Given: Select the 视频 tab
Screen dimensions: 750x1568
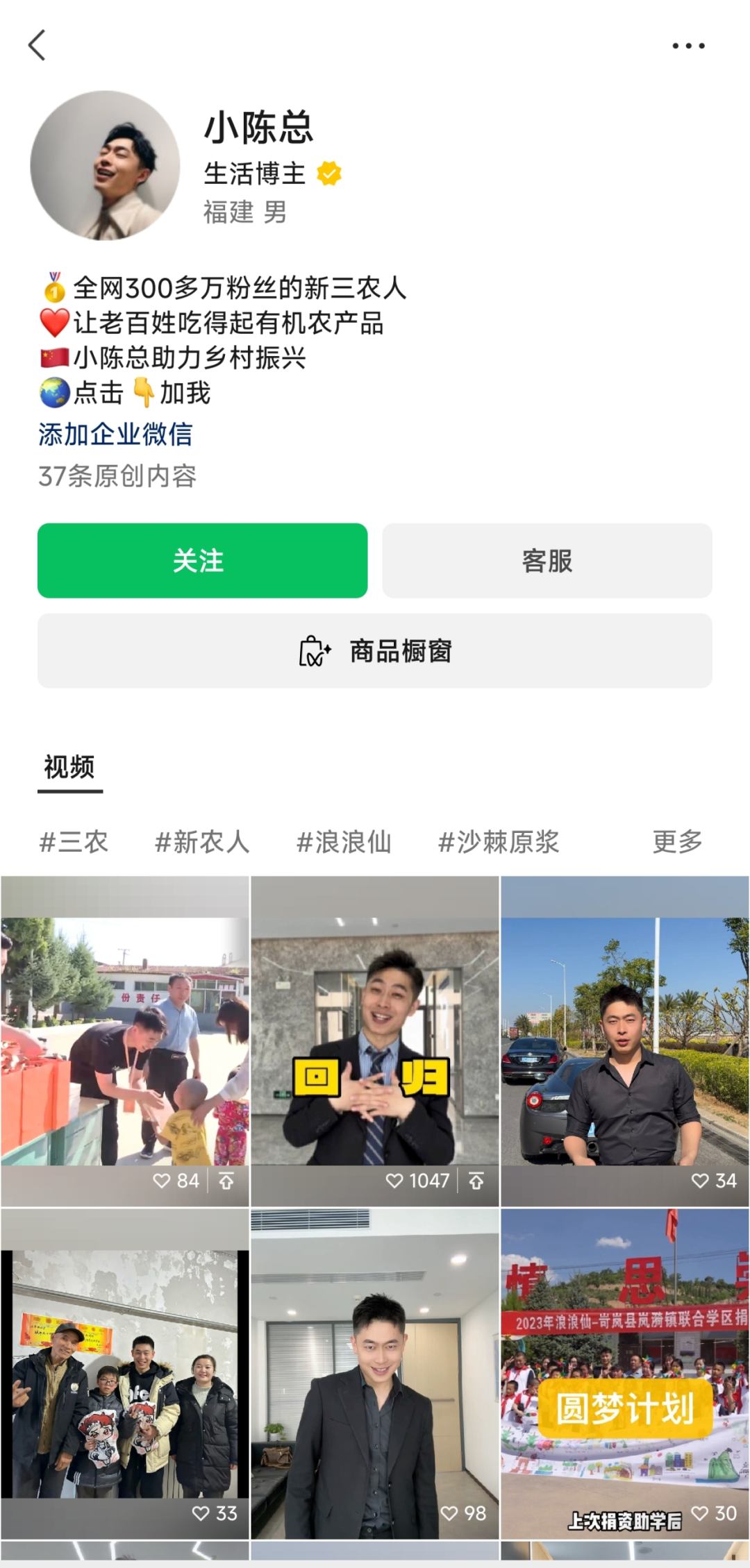Looking at the screenshot, I should click(69, 767).
